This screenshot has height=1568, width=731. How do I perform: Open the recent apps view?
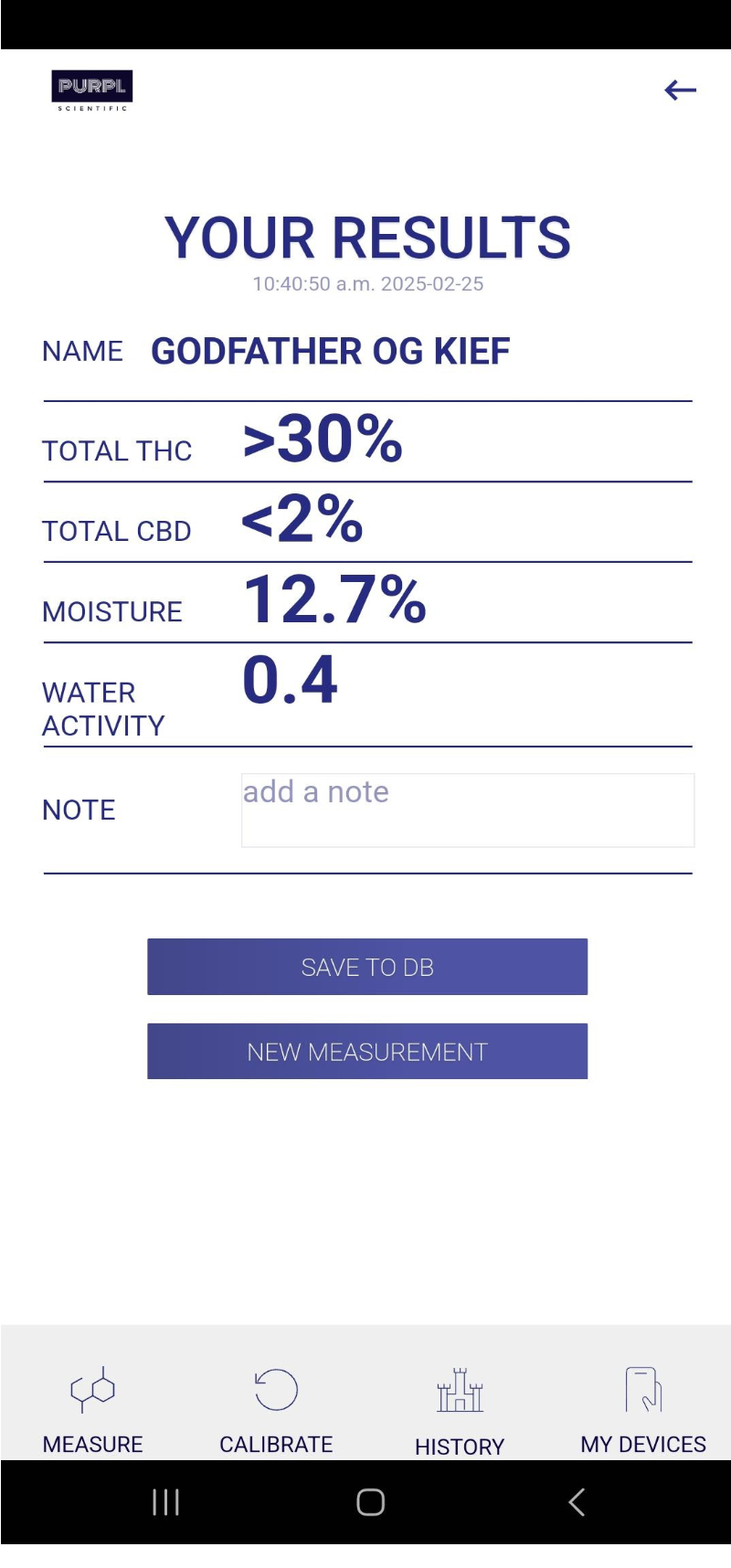pos(165,1502)
